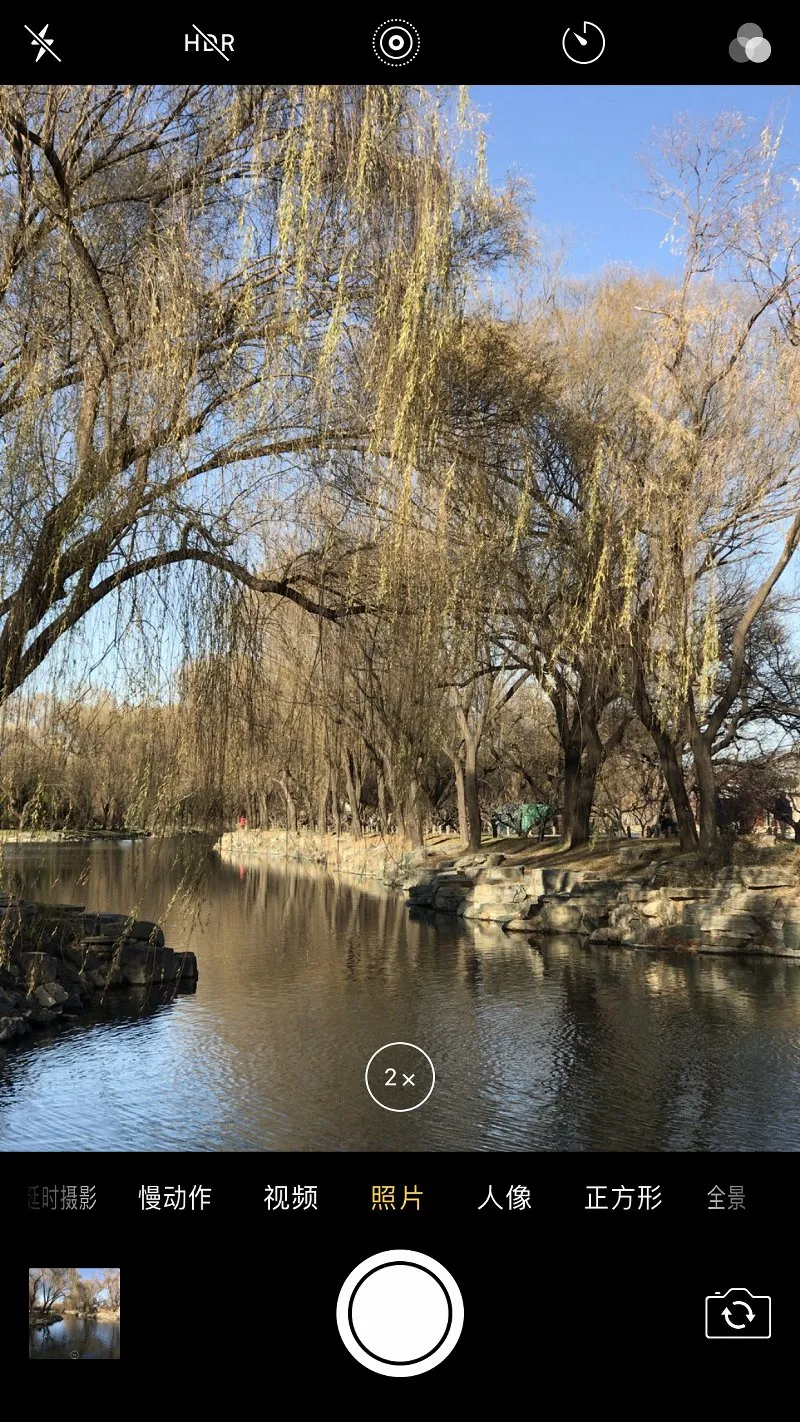Switch to 延时摄影 time-lapse mode

click(62, 1197)
